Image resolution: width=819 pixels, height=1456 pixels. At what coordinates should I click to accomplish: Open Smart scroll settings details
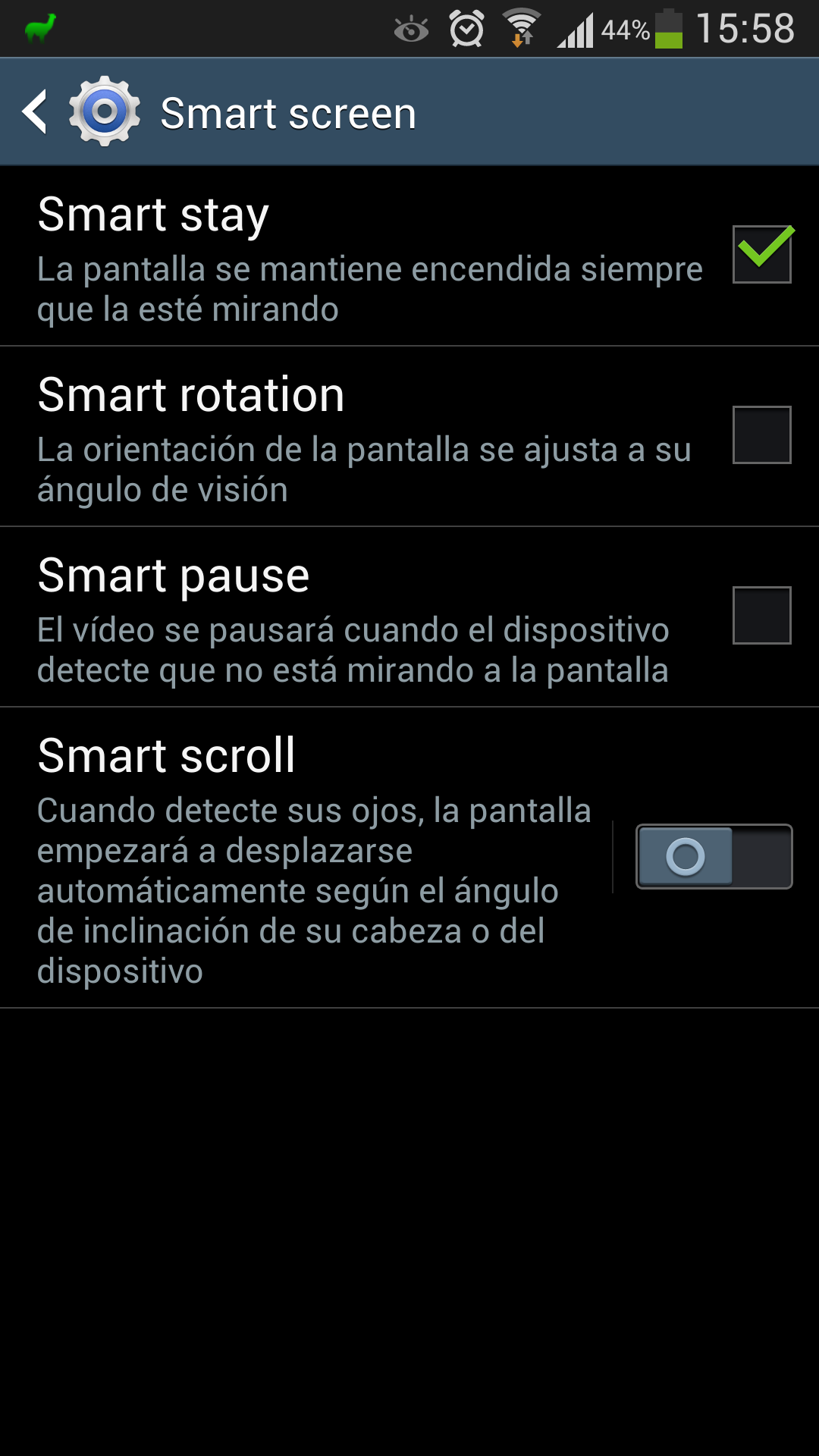303,857
